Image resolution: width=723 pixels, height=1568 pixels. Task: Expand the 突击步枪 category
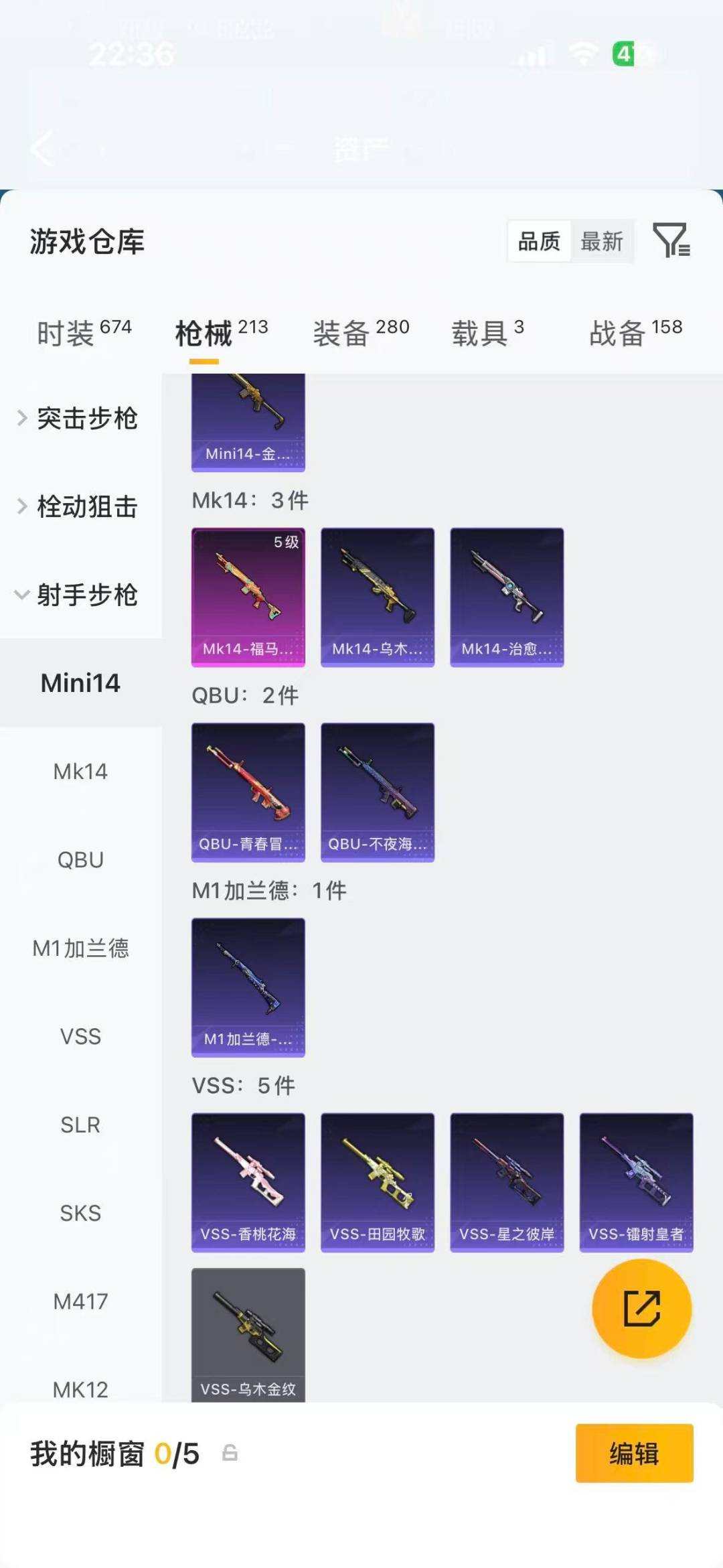pos(87,419)
